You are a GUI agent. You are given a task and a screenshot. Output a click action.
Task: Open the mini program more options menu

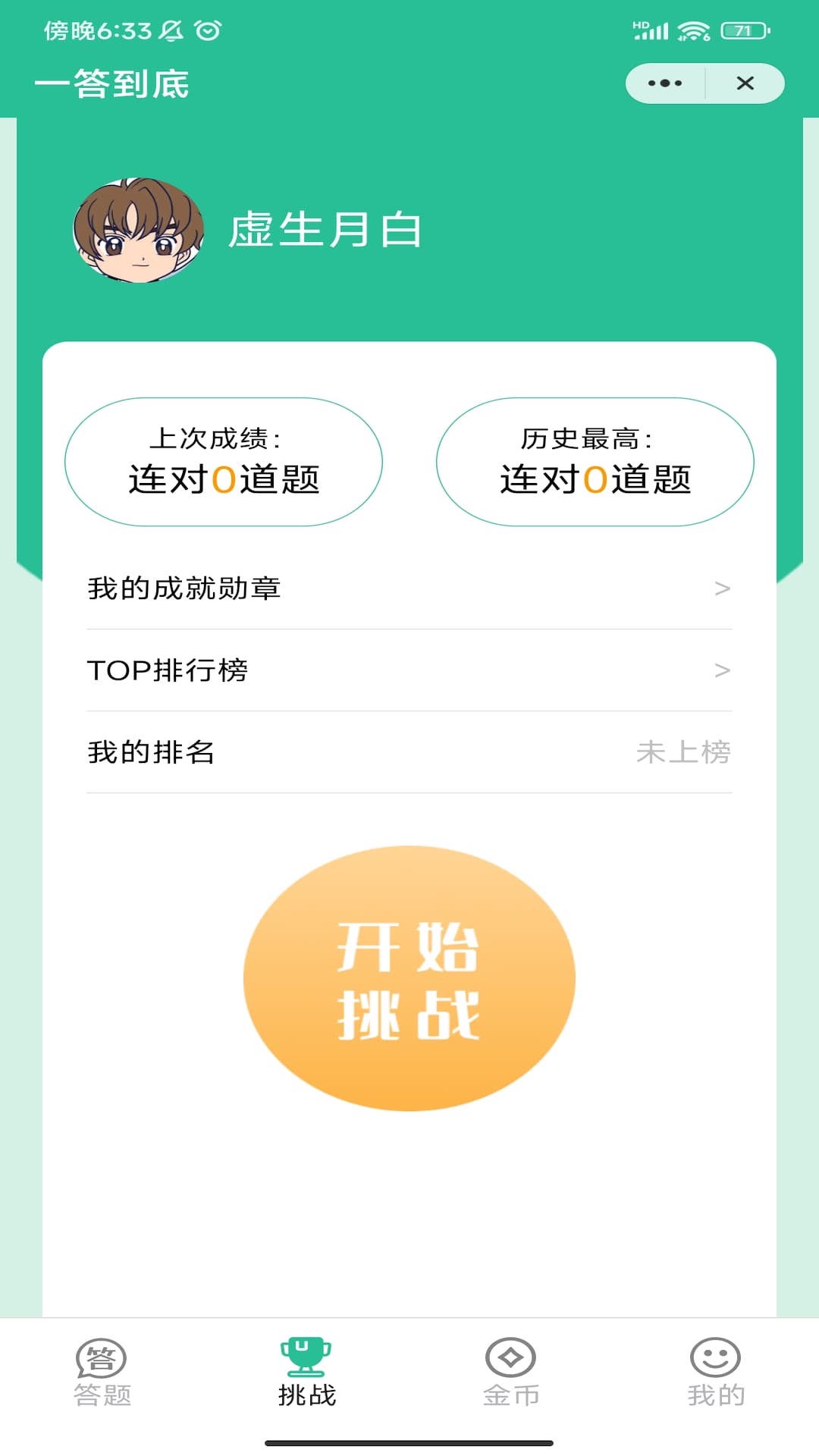coord(664,83)
